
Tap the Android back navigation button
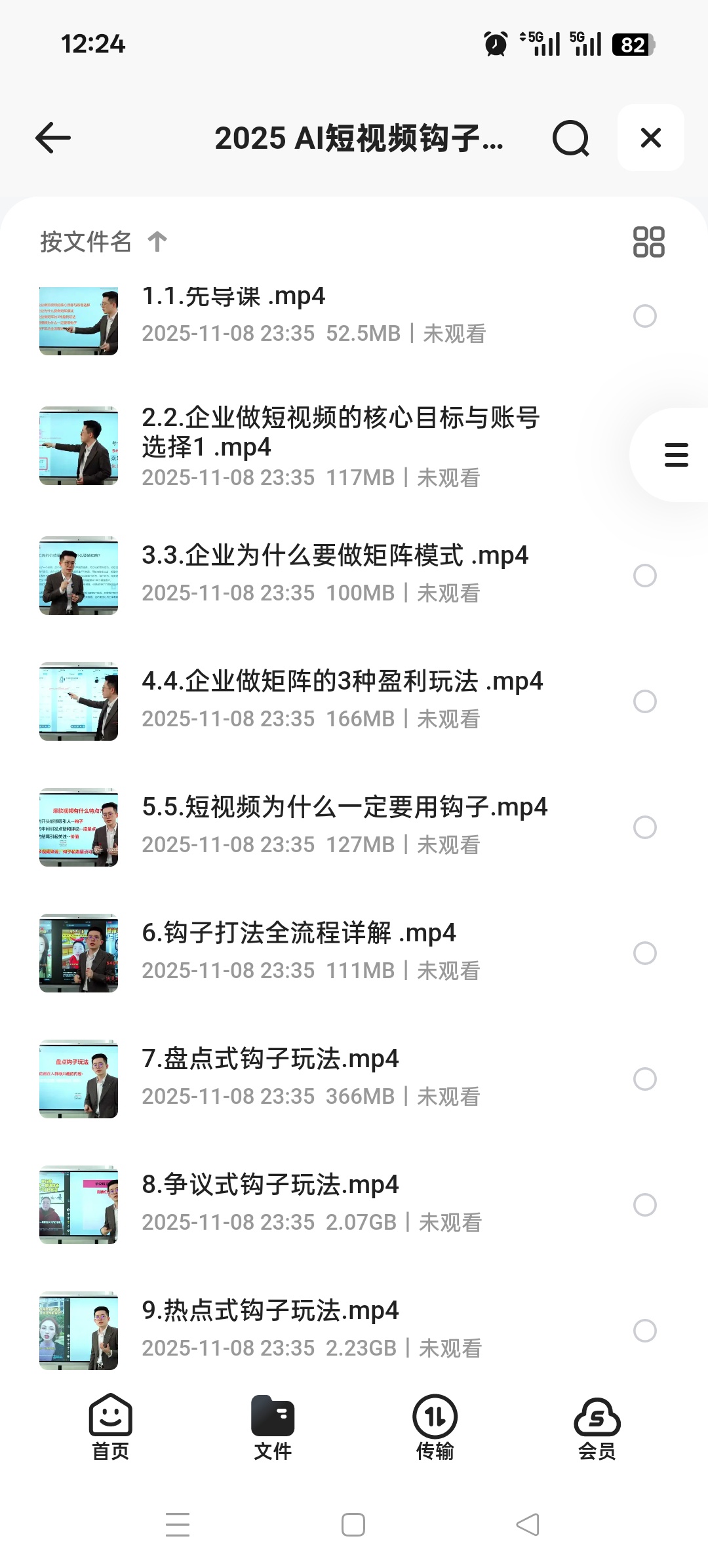tap(528, 1525)
